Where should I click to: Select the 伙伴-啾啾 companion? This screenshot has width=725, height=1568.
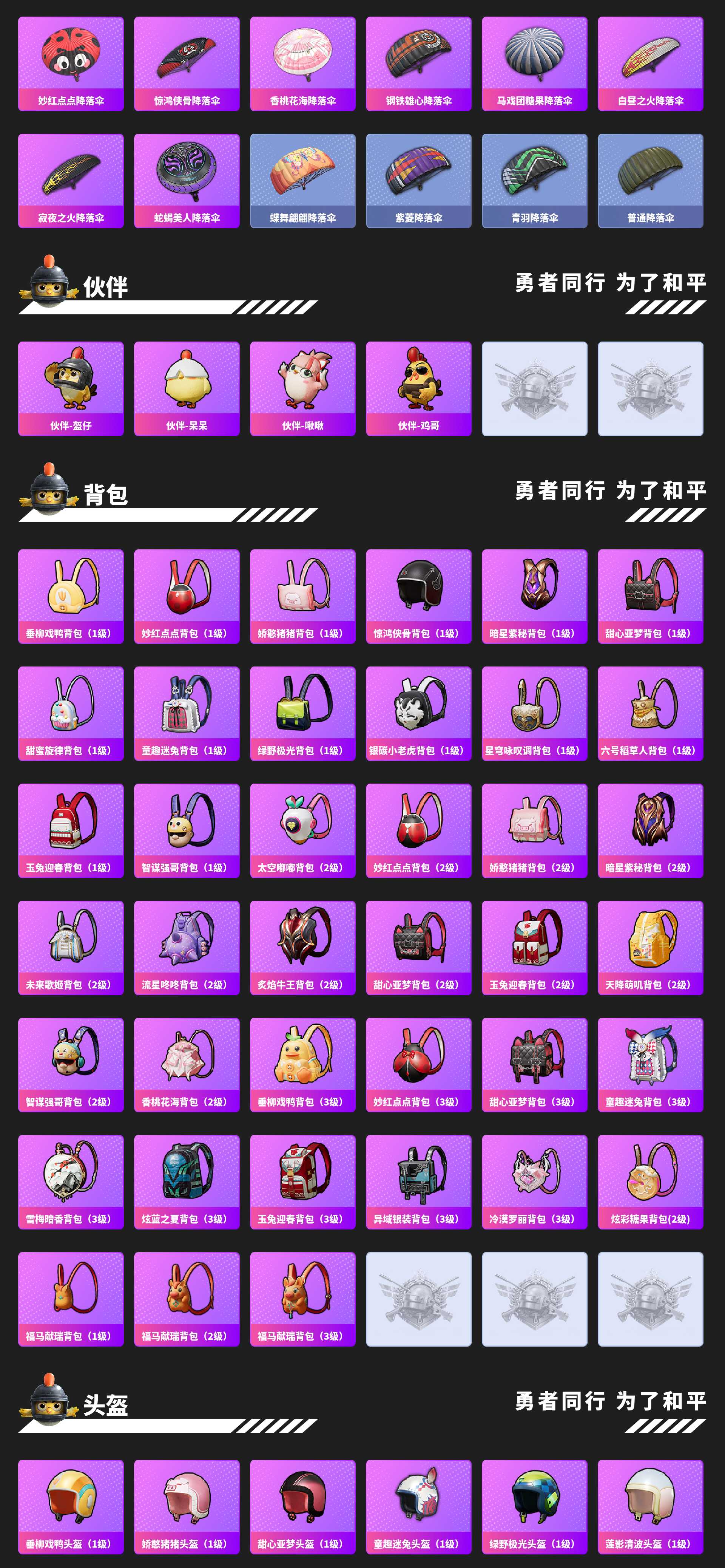click(x=304, y=388)
